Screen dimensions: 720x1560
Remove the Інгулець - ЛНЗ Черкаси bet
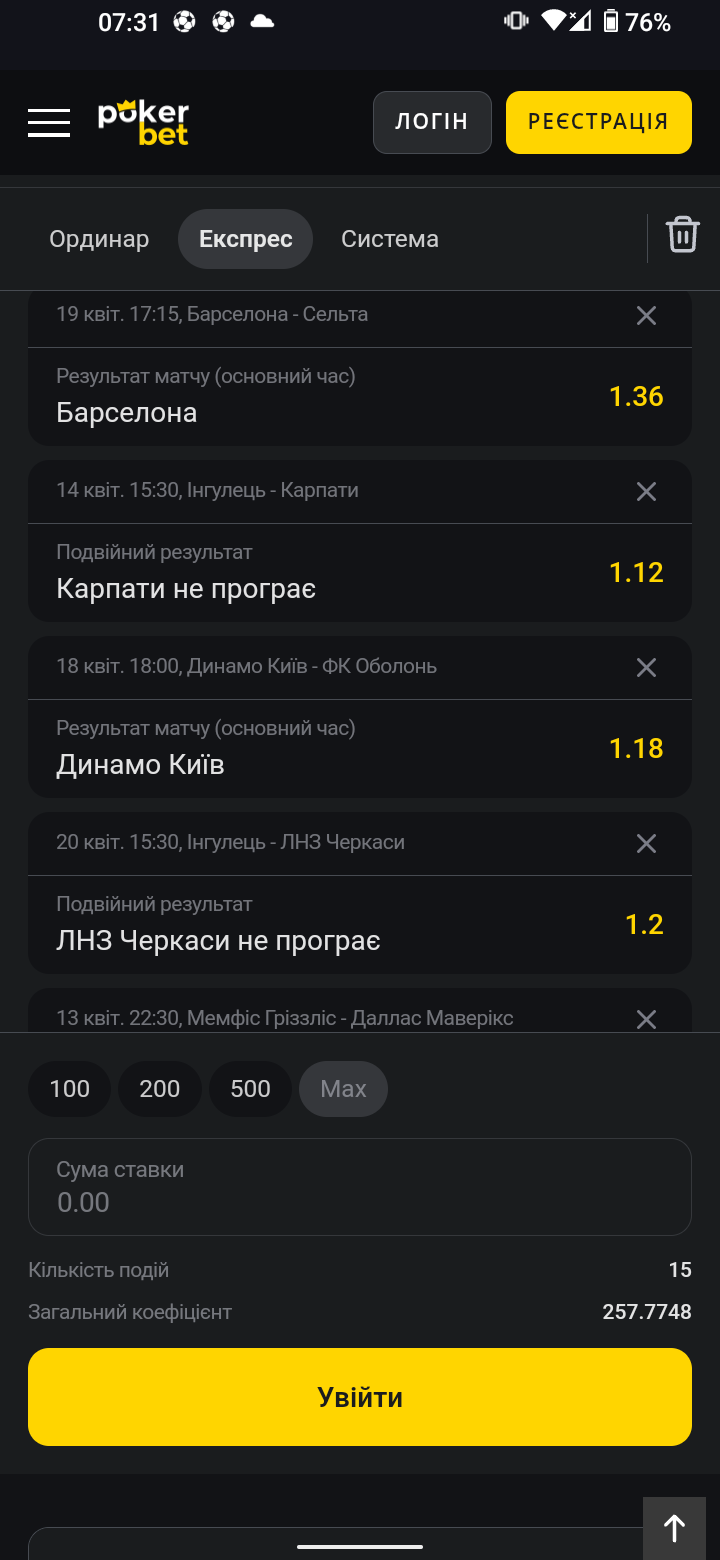pyautogui.click(x=647, y=843)
